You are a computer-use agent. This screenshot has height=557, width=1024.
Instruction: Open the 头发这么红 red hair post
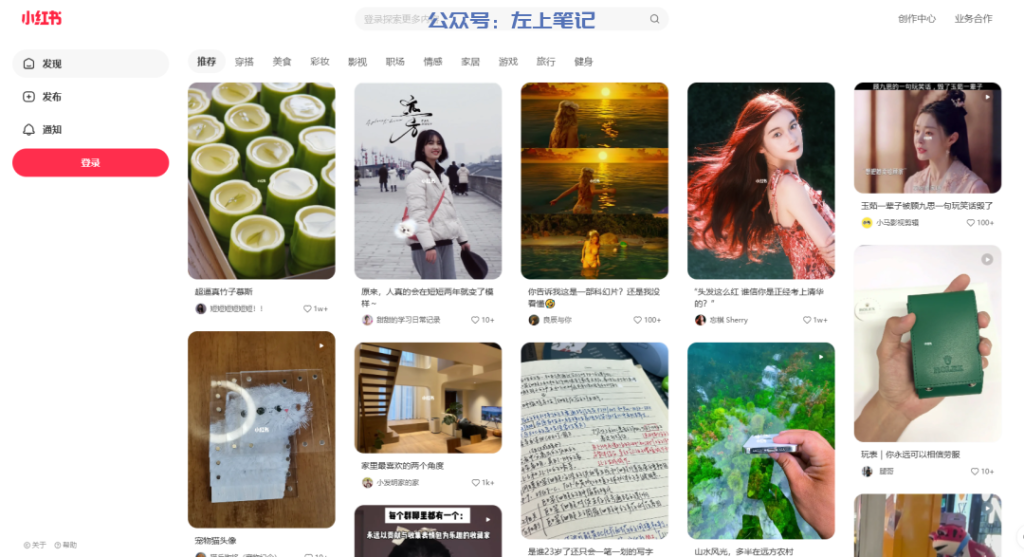coord(760,180)
